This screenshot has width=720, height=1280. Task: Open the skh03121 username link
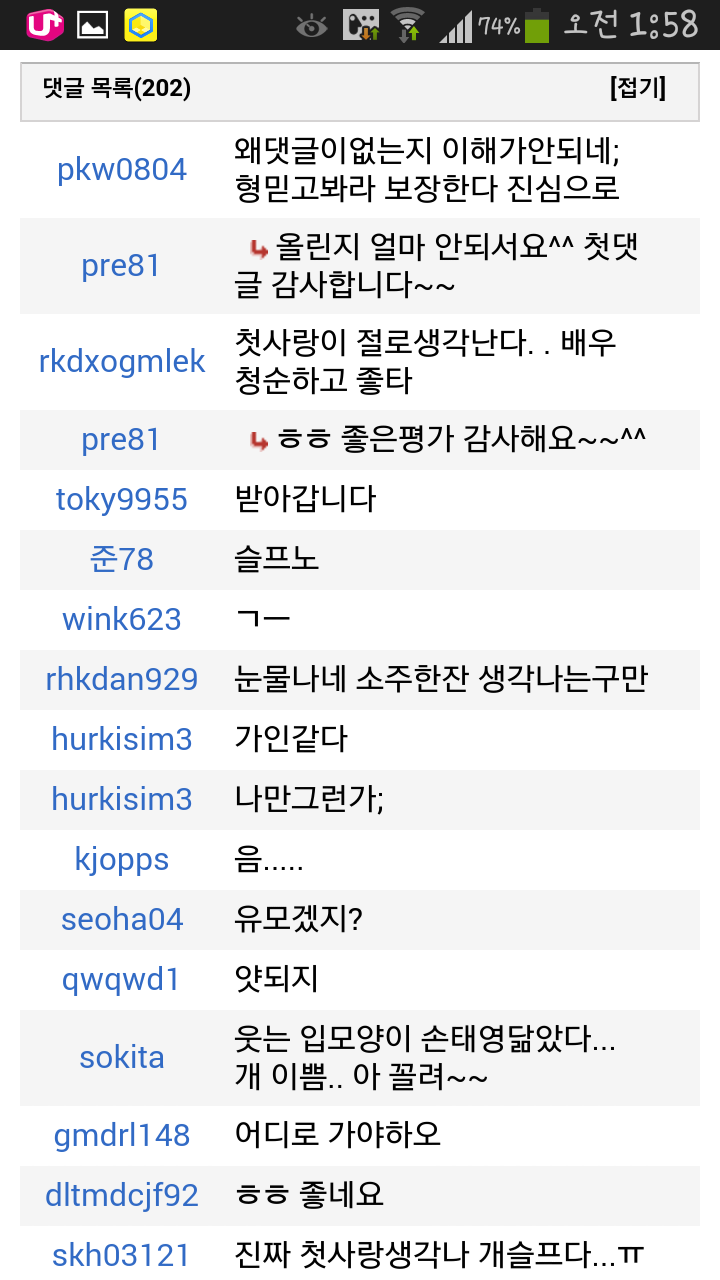tap(122, 1255)
